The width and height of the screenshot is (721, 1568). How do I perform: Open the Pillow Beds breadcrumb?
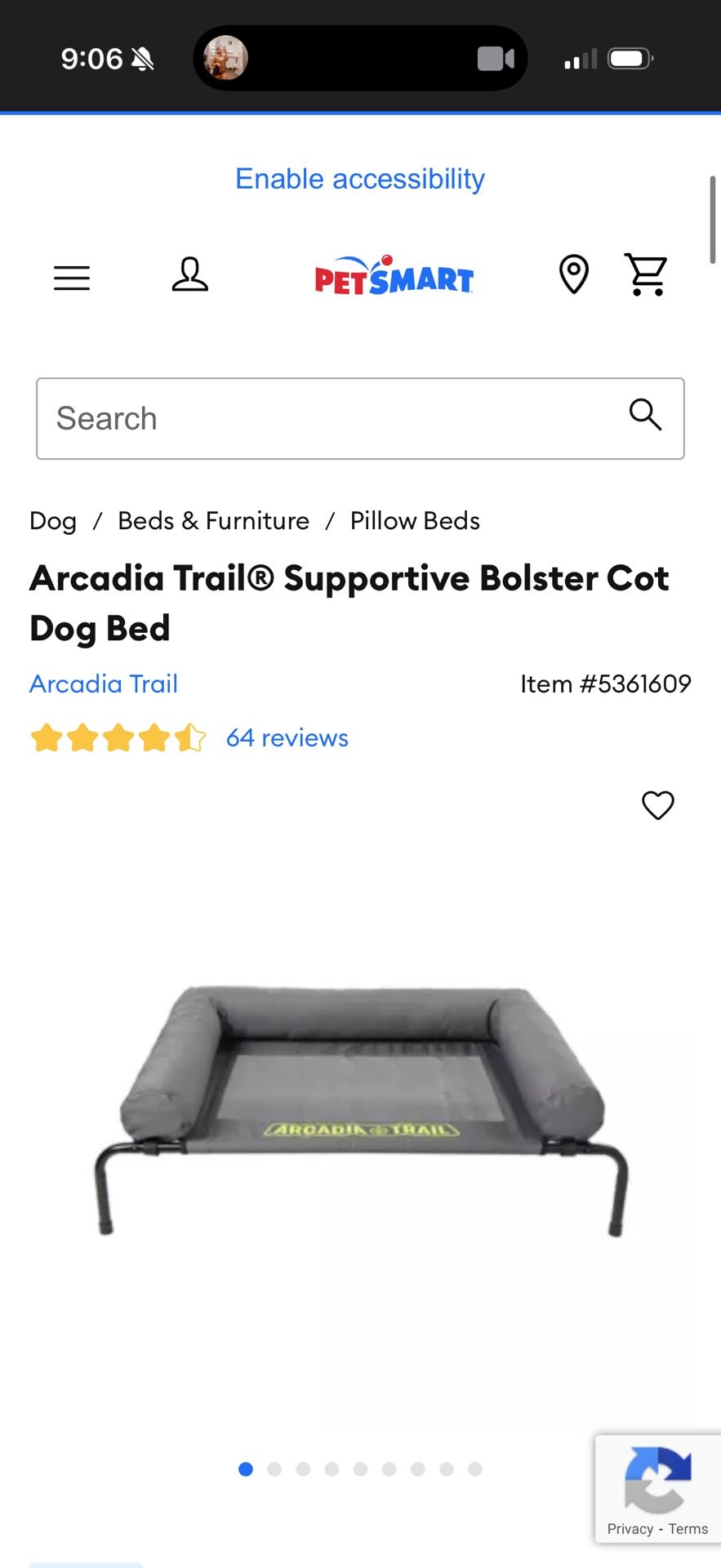tap(415, 520)
